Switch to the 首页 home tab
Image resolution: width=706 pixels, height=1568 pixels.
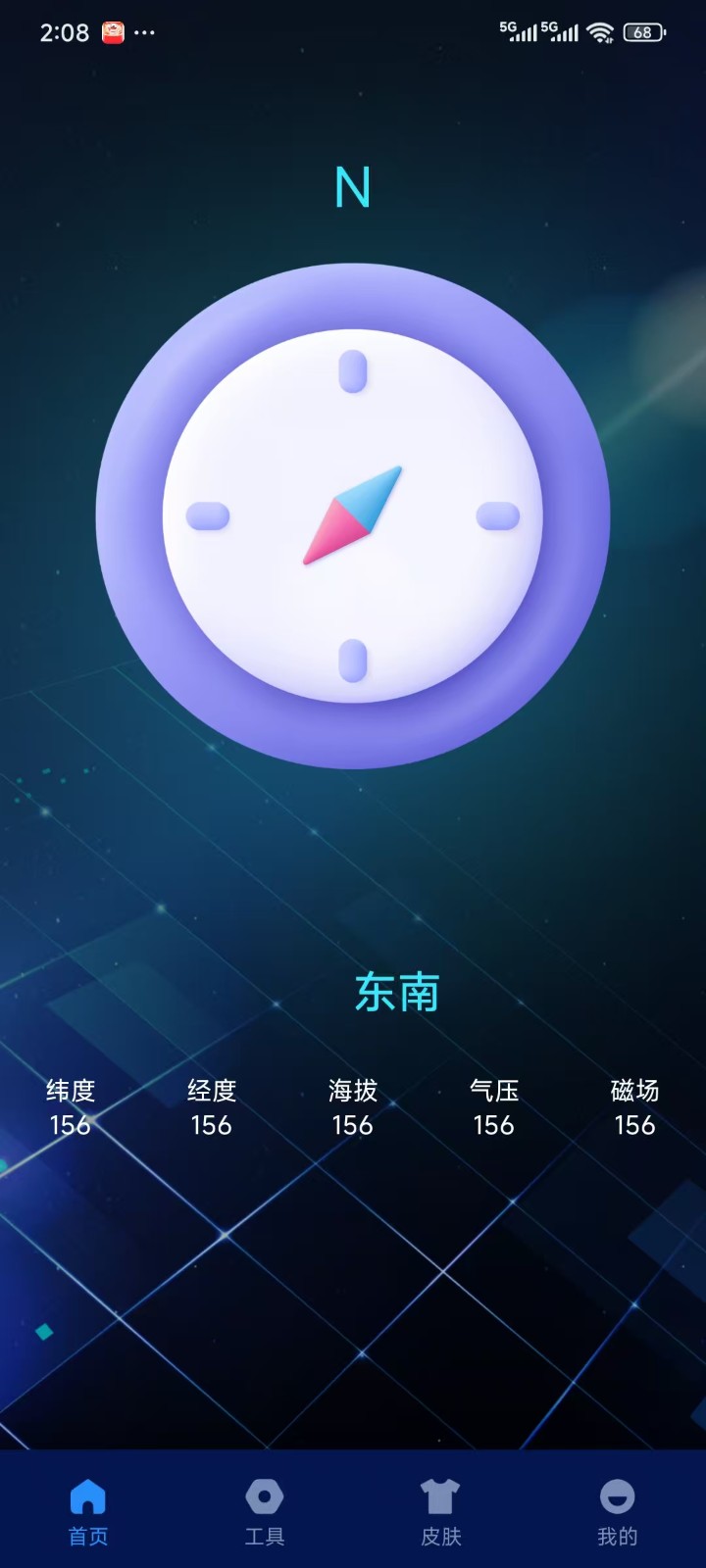(x=88, y=1511)
